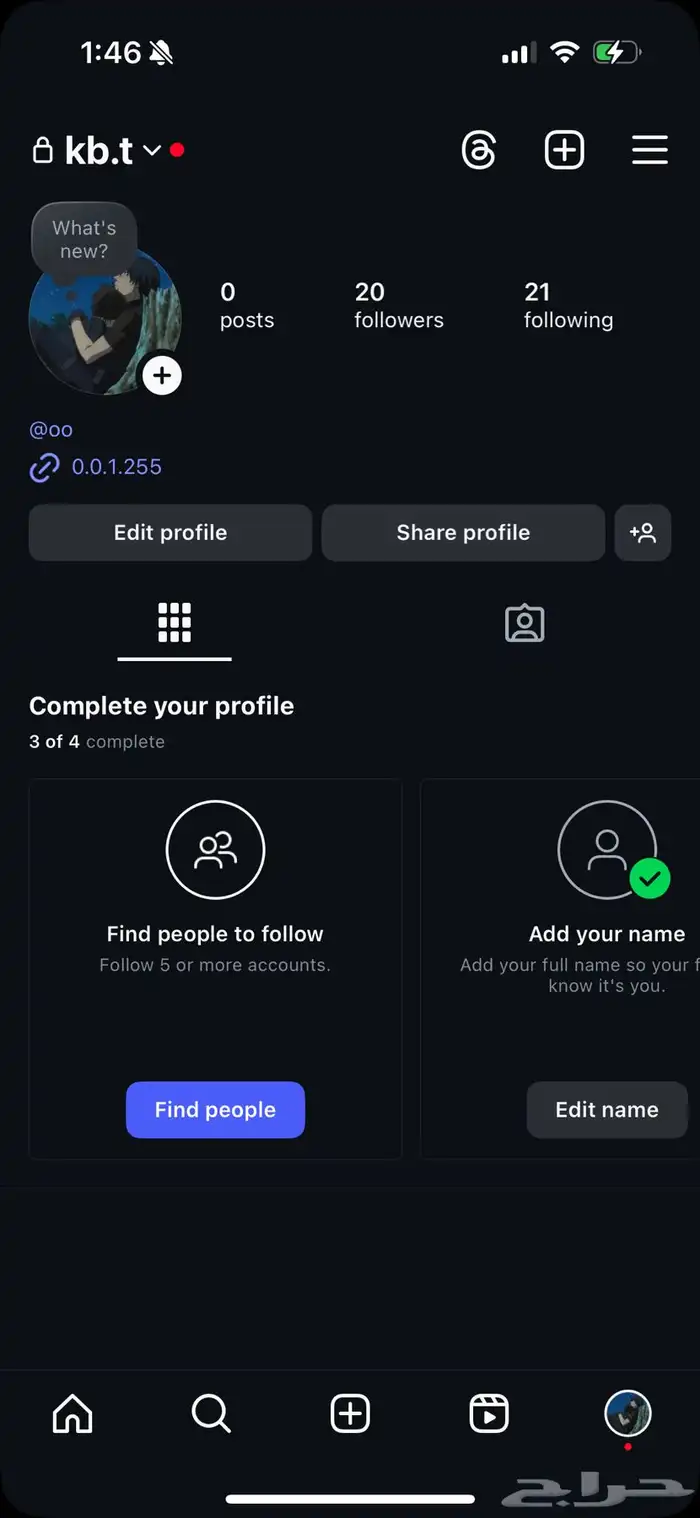700x1518 pixels.
Task: Open the Reels tab
Action: 489,1414
